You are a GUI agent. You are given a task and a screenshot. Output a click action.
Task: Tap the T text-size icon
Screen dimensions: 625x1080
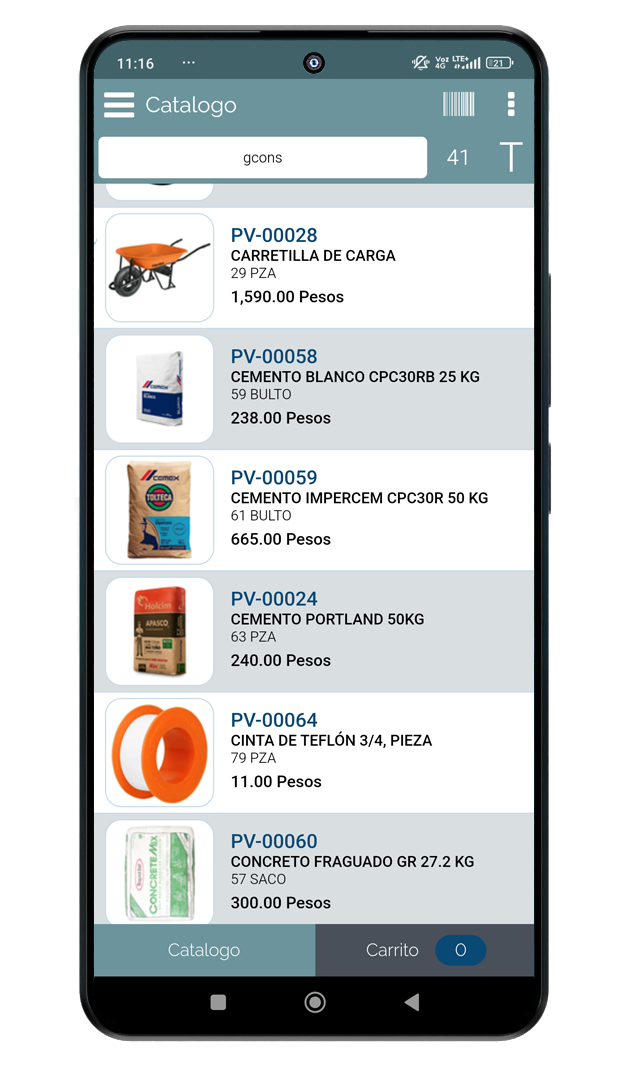pos(511,157)
